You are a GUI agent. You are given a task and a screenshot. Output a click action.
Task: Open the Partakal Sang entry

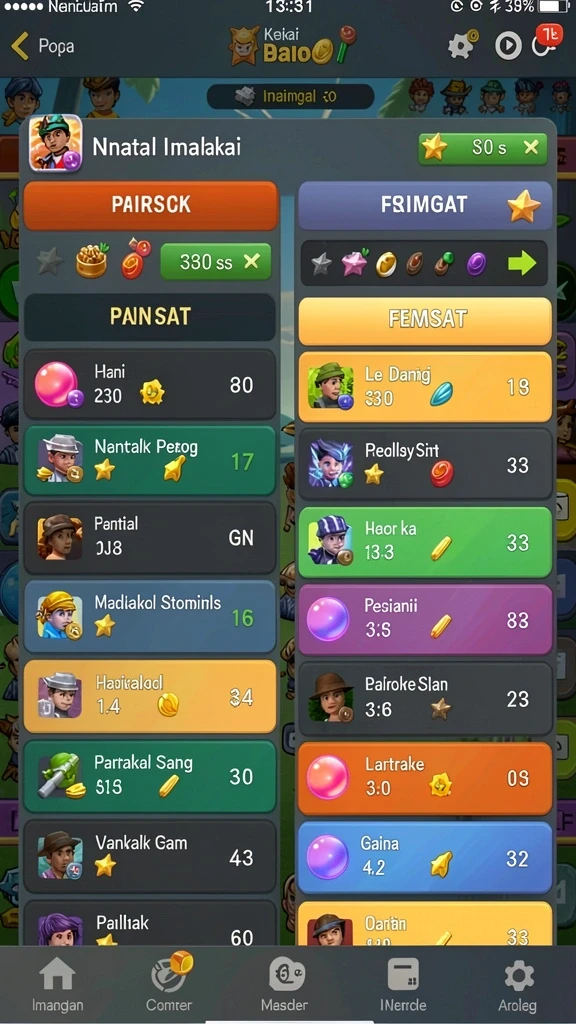tap(150, 776)
